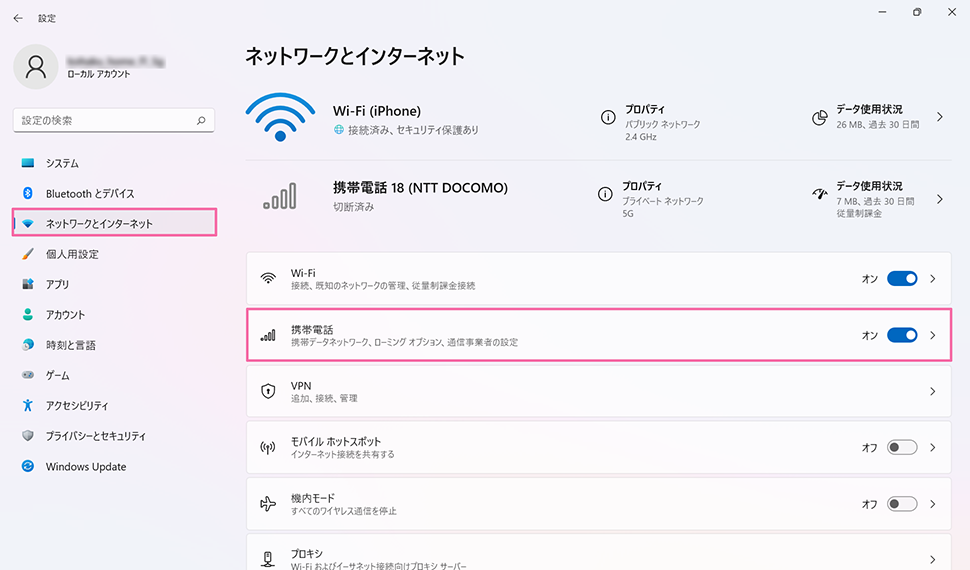Select 個人用設定 in the sidebar

[x=72, y=254]
